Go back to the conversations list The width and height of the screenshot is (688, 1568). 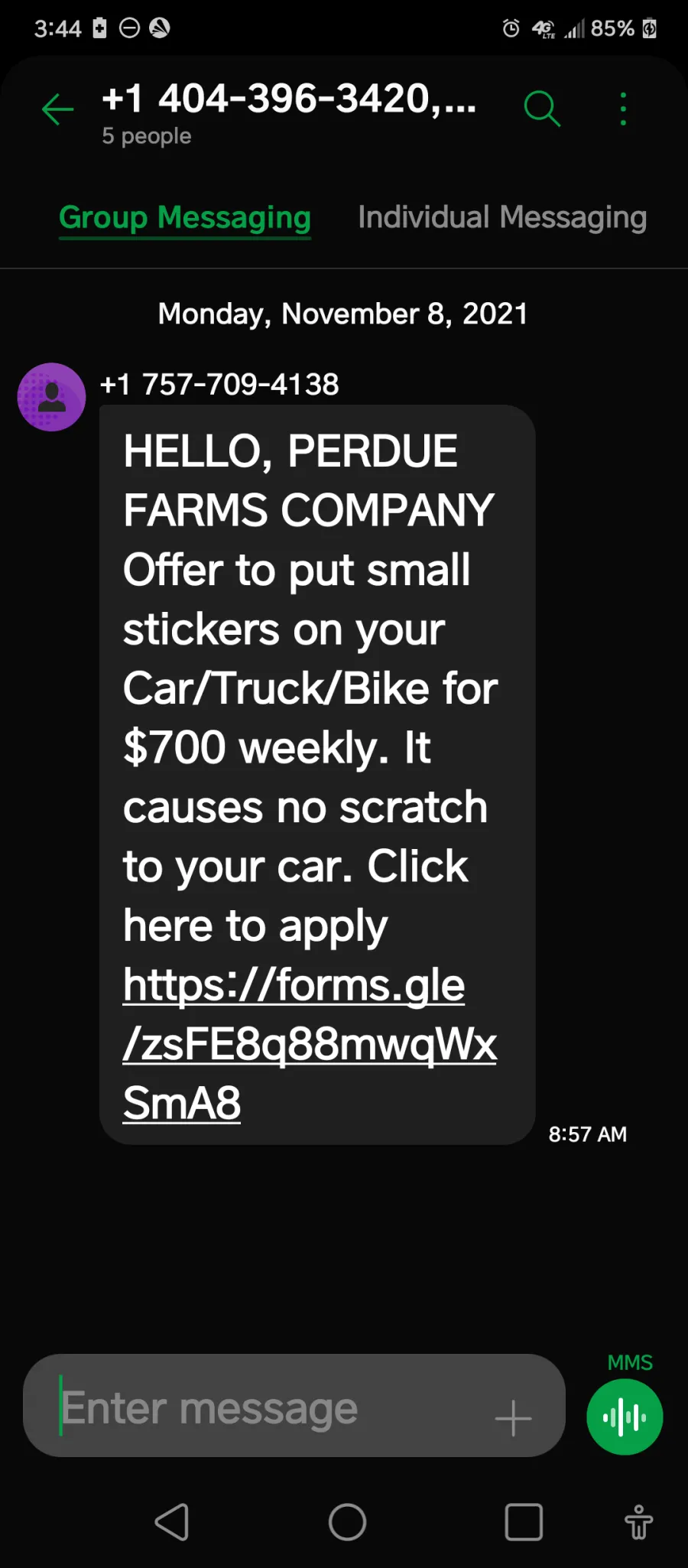coord(57,109)
